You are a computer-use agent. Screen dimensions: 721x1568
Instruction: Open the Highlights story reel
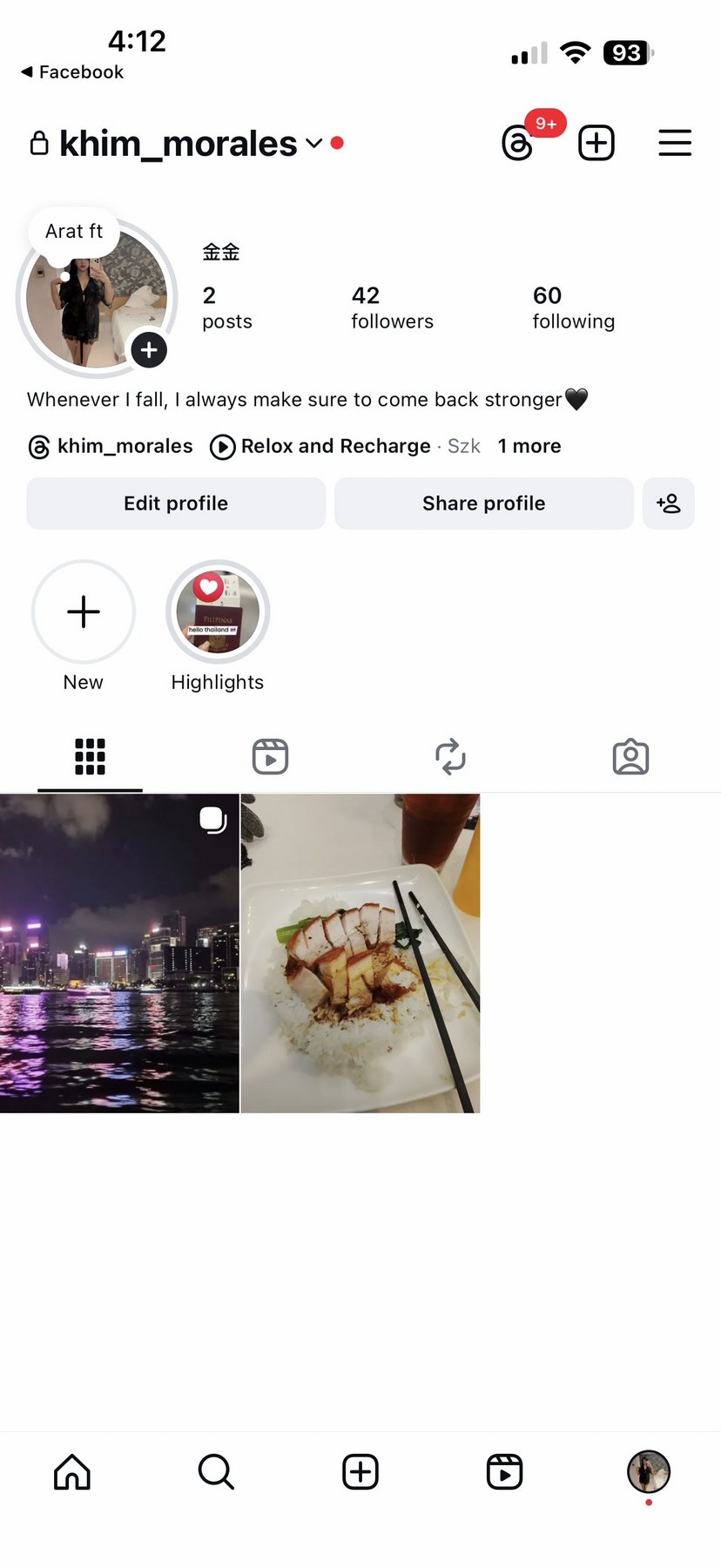tap(218, 612)
